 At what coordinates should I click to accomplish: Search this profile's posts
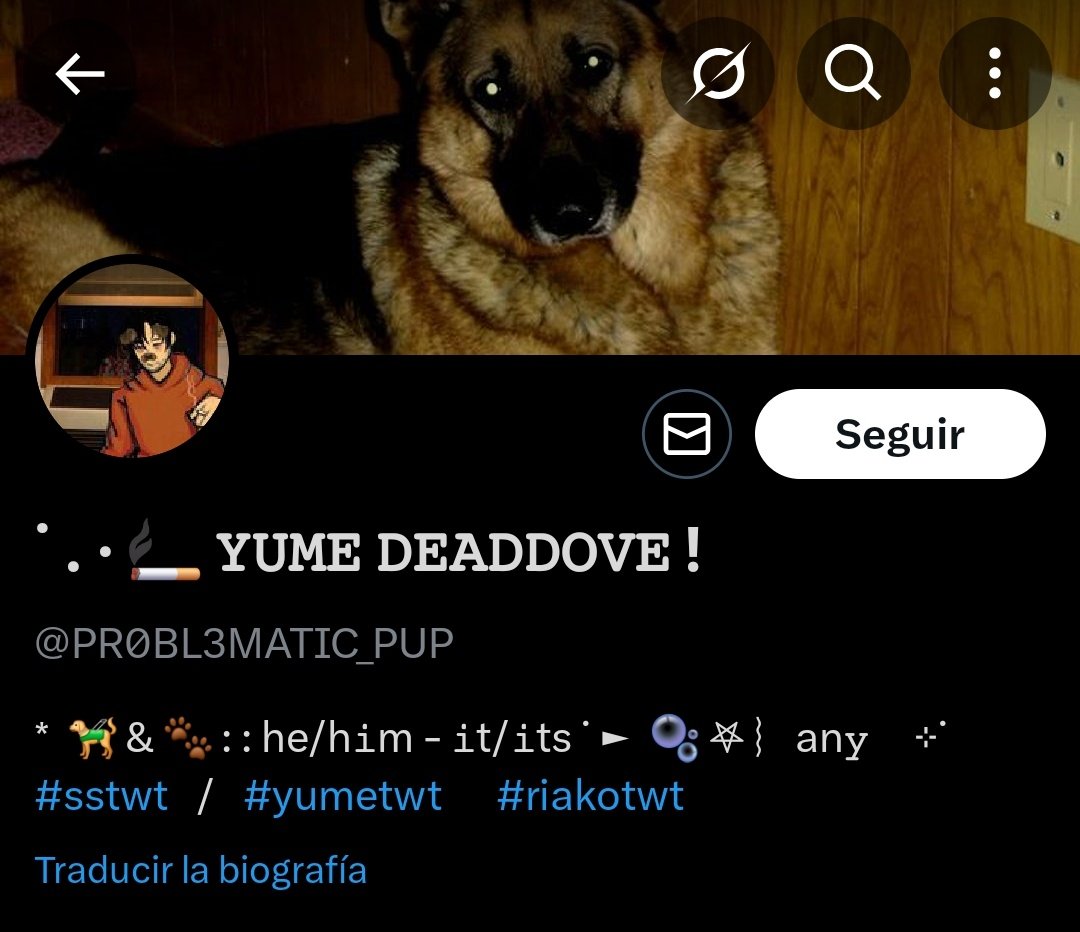point(853,73)
